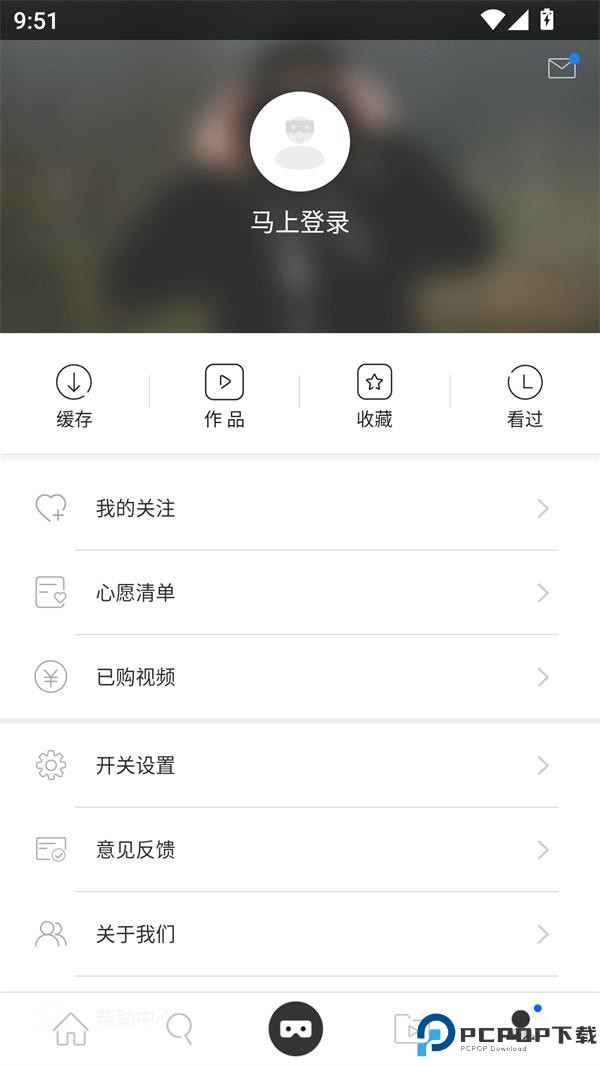This screenshot has width=600, height=1066.
Task: Tap 马上登录 to sign in
Action: 300,222
